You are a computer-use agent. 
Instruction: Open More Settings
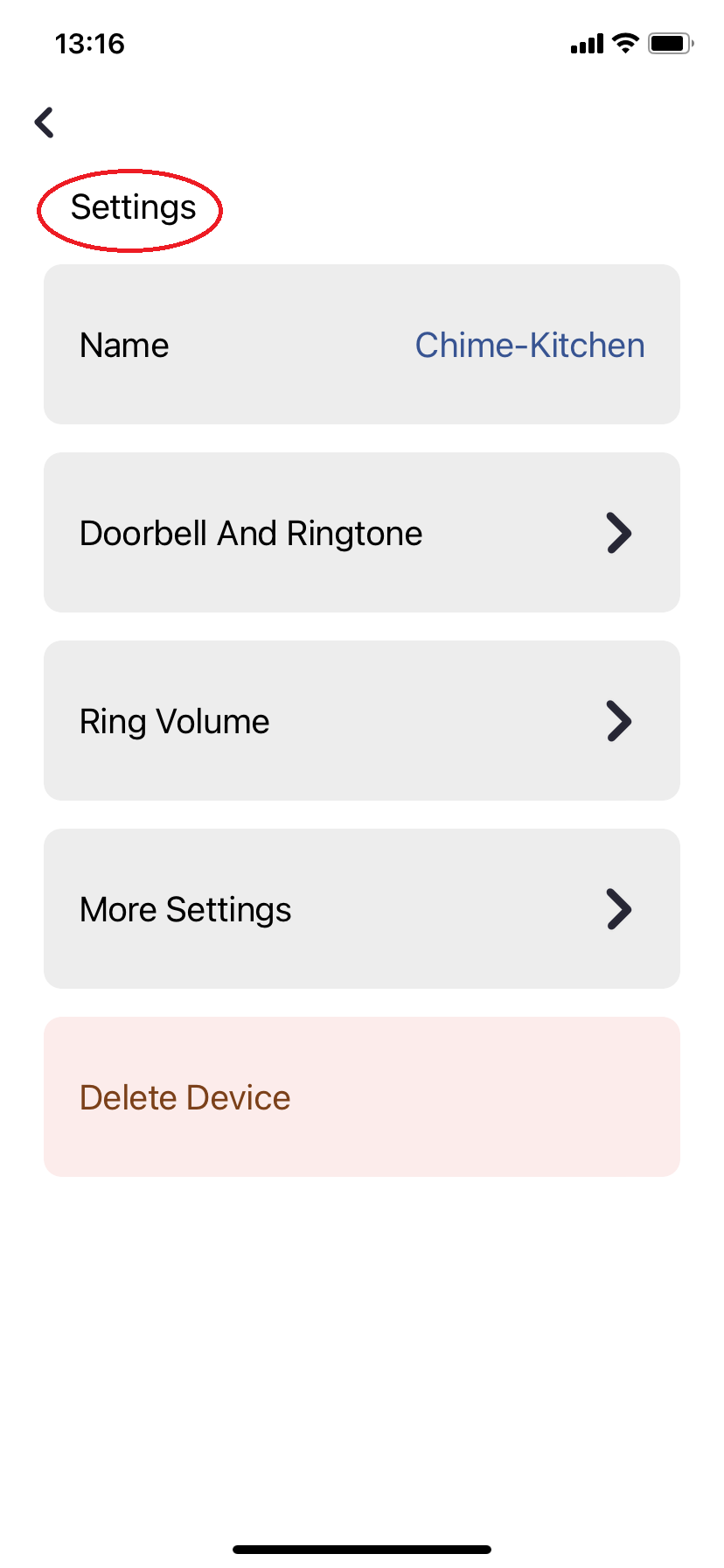pyautogui.click(x=362, y=909)
